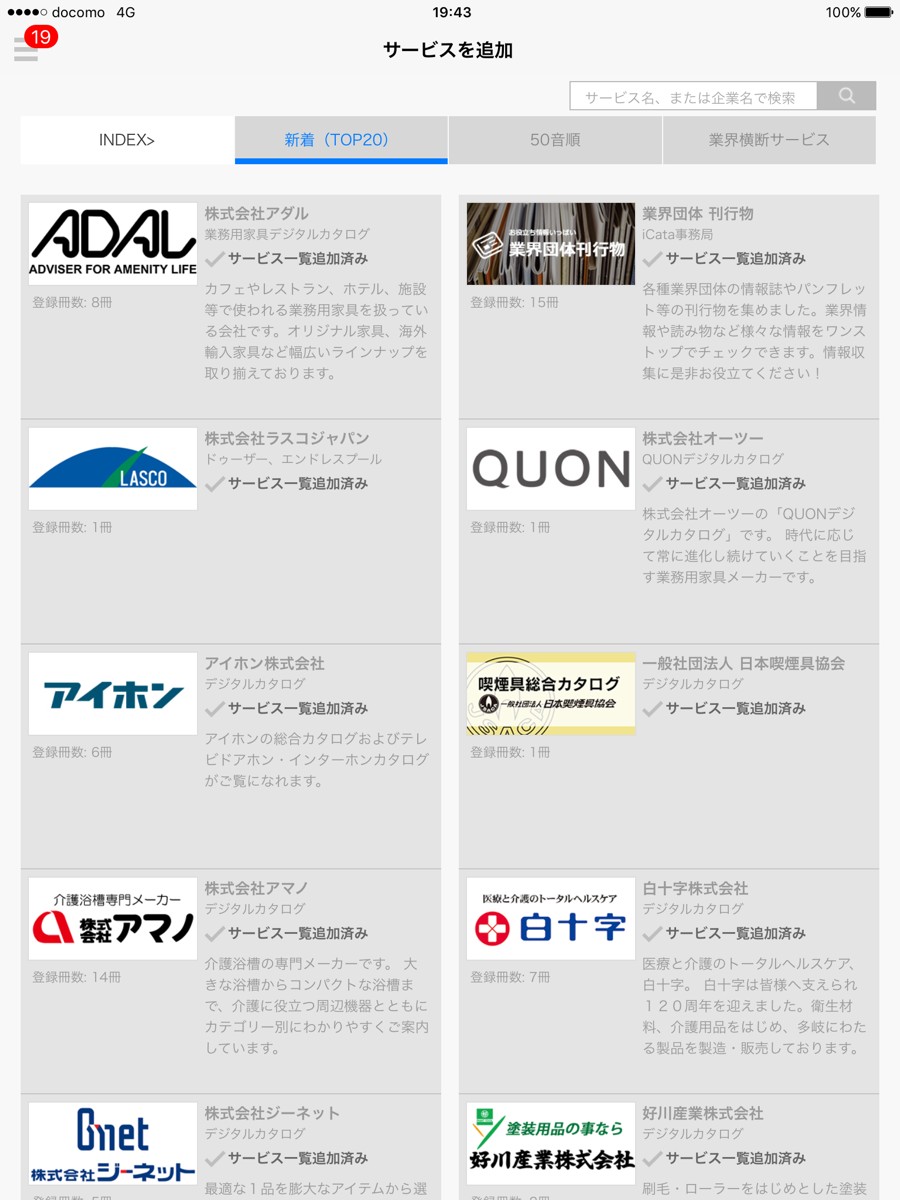Viewport: 900px width, 1200px height.
Task: Tap the magnifier search button
Action: [847, 97]
